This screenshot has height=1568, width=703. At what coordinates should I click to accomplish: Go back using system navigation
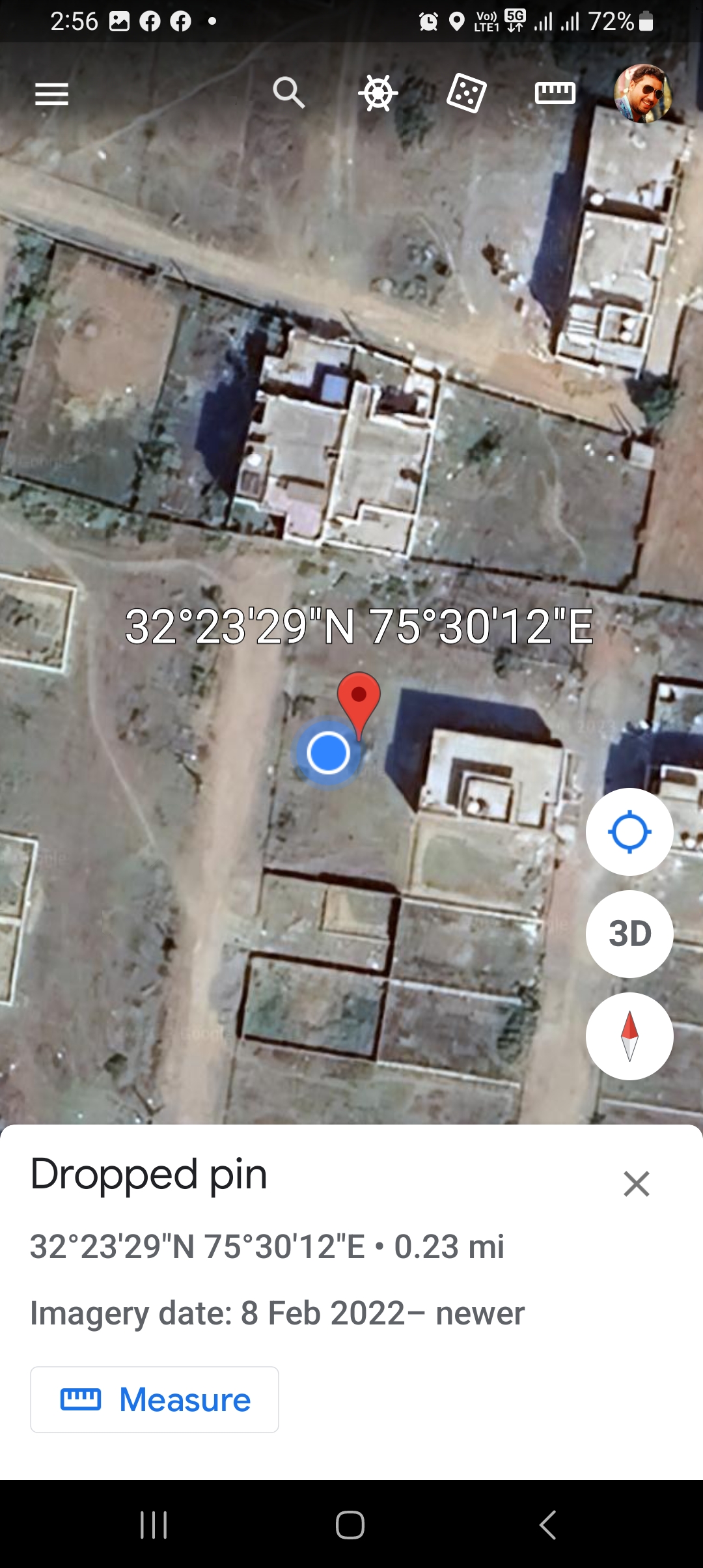[548, 1525]
